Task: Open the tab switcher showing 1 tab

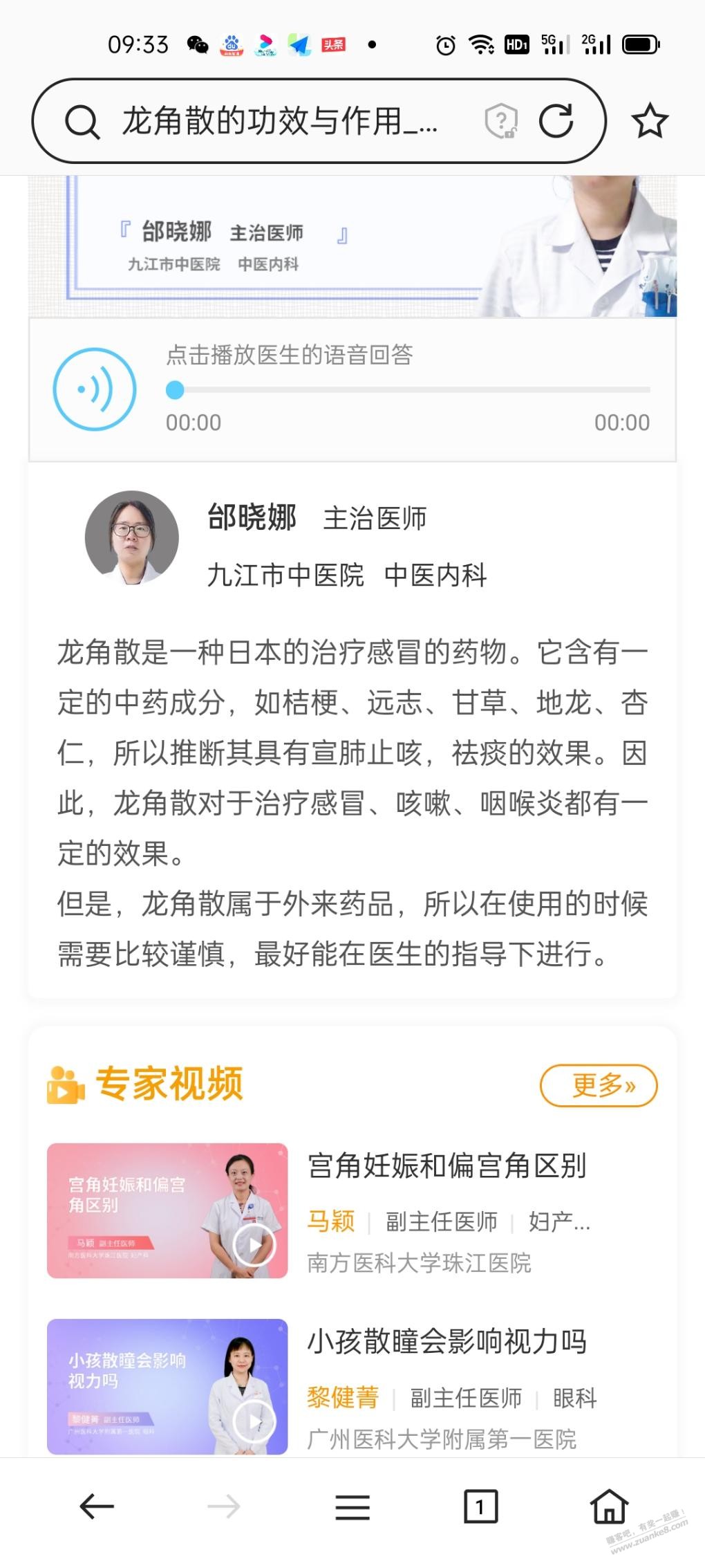Action: point(480,1506)
